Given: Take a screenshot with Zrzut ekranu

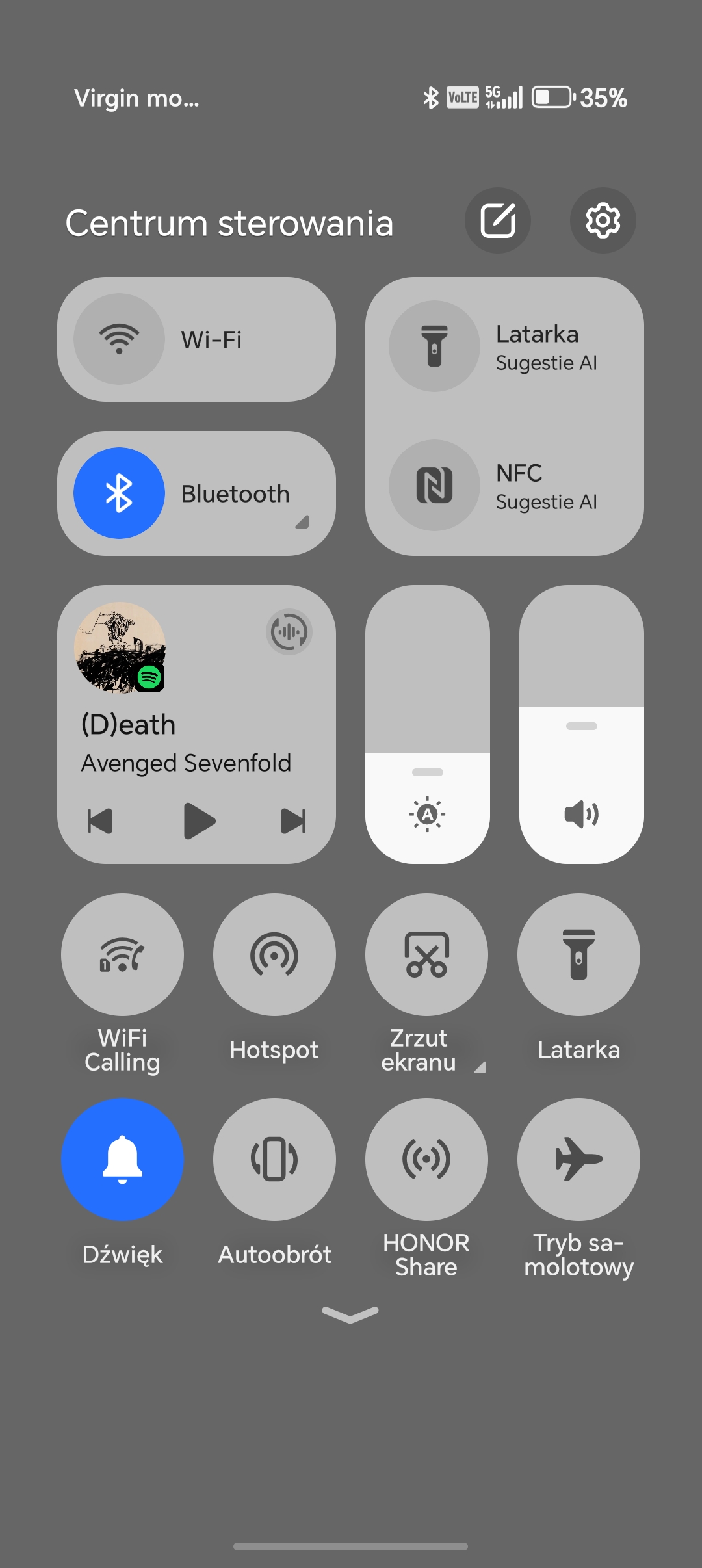Looking at the screenshot, I should click(426, 954).
